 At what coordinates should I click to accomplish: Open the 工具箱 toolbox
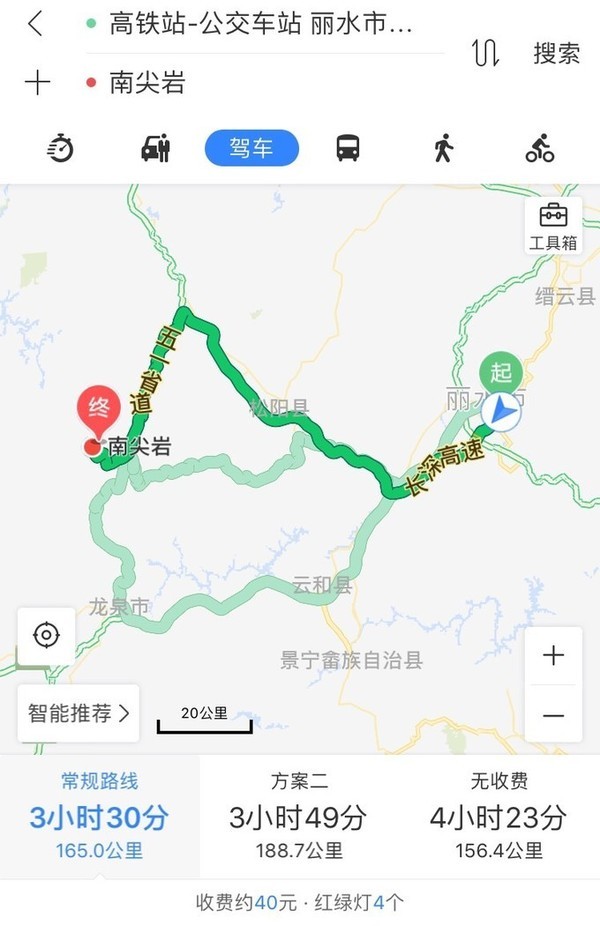point(553,225)
